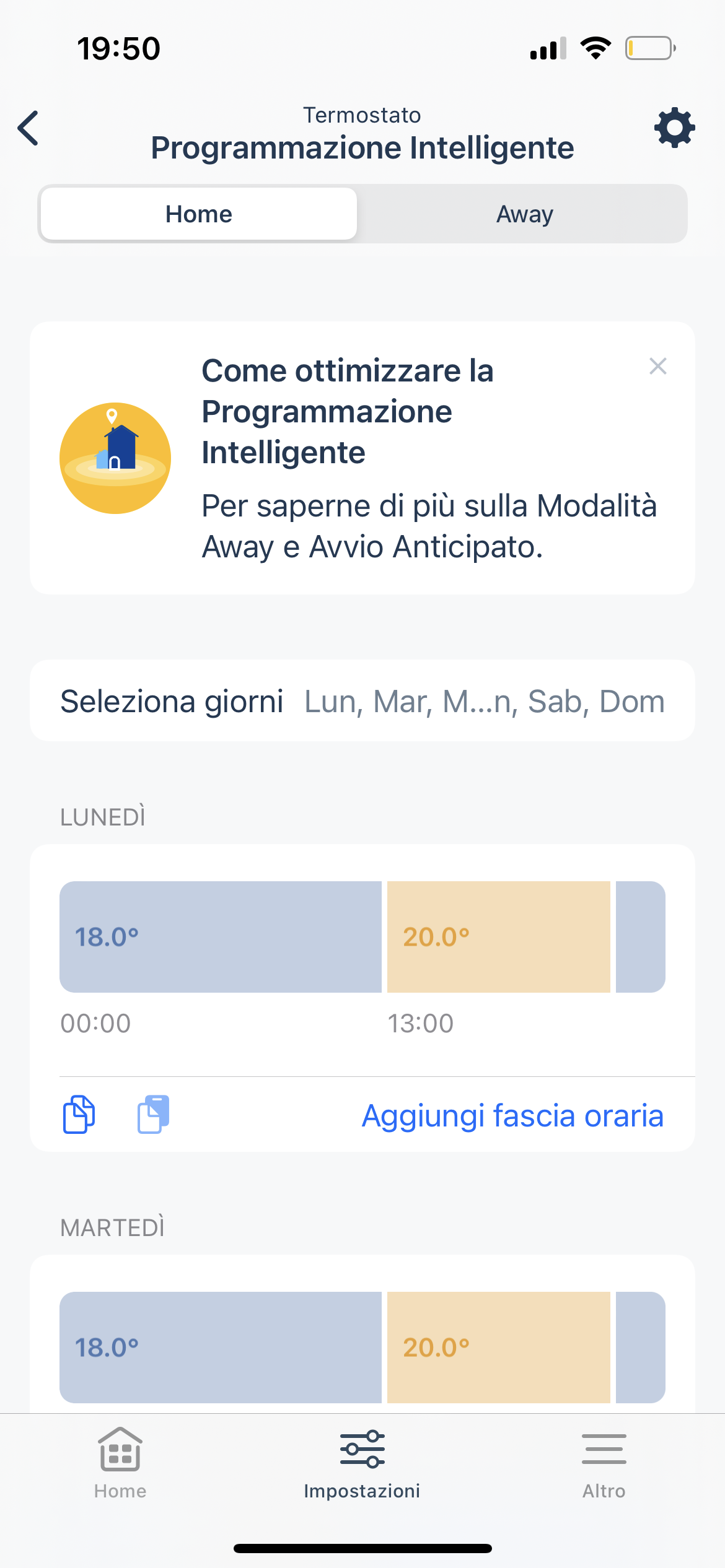Paste schedule into Monday

153,1115
